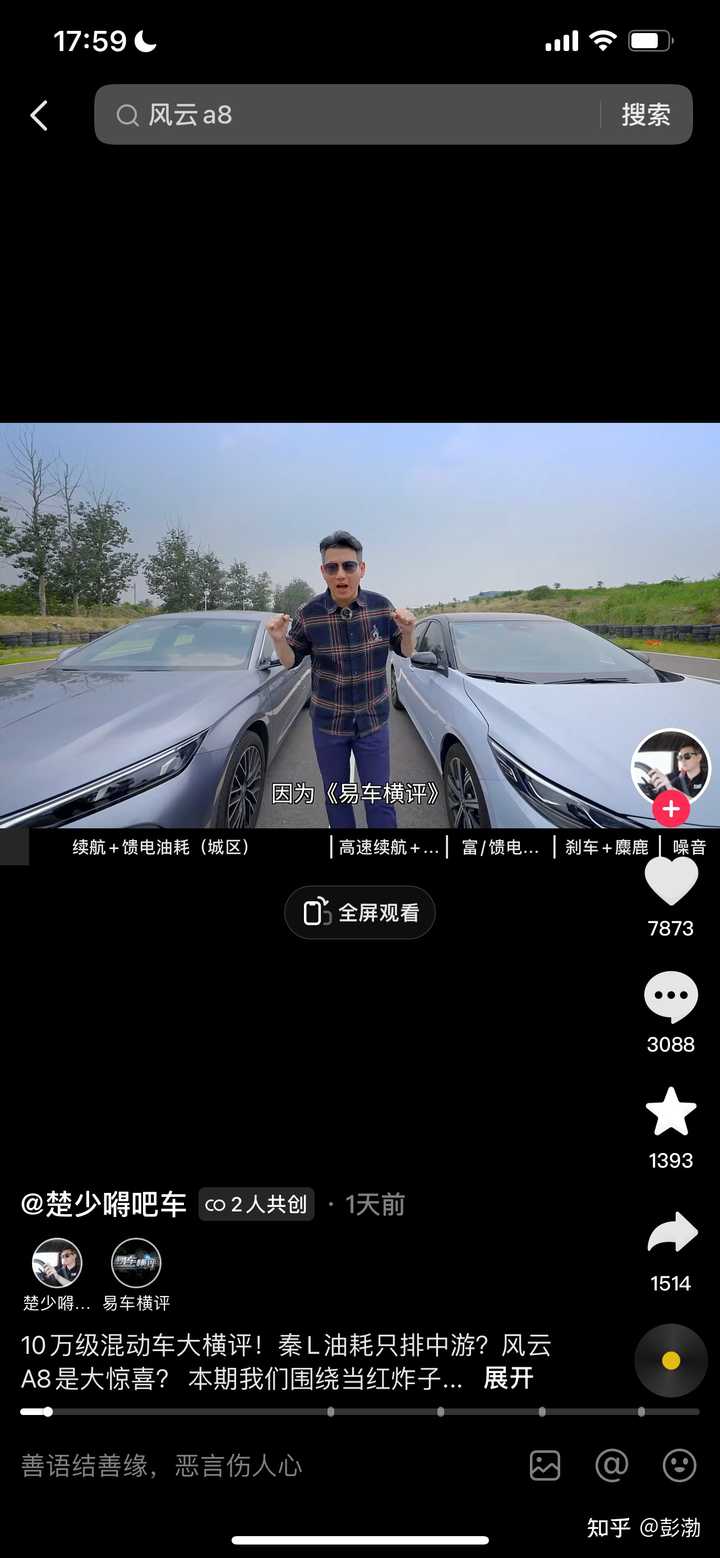The height and width of the screenshot is (1558, 720).
Task: Expand the video description with 展开
Action: (508, 1378)
